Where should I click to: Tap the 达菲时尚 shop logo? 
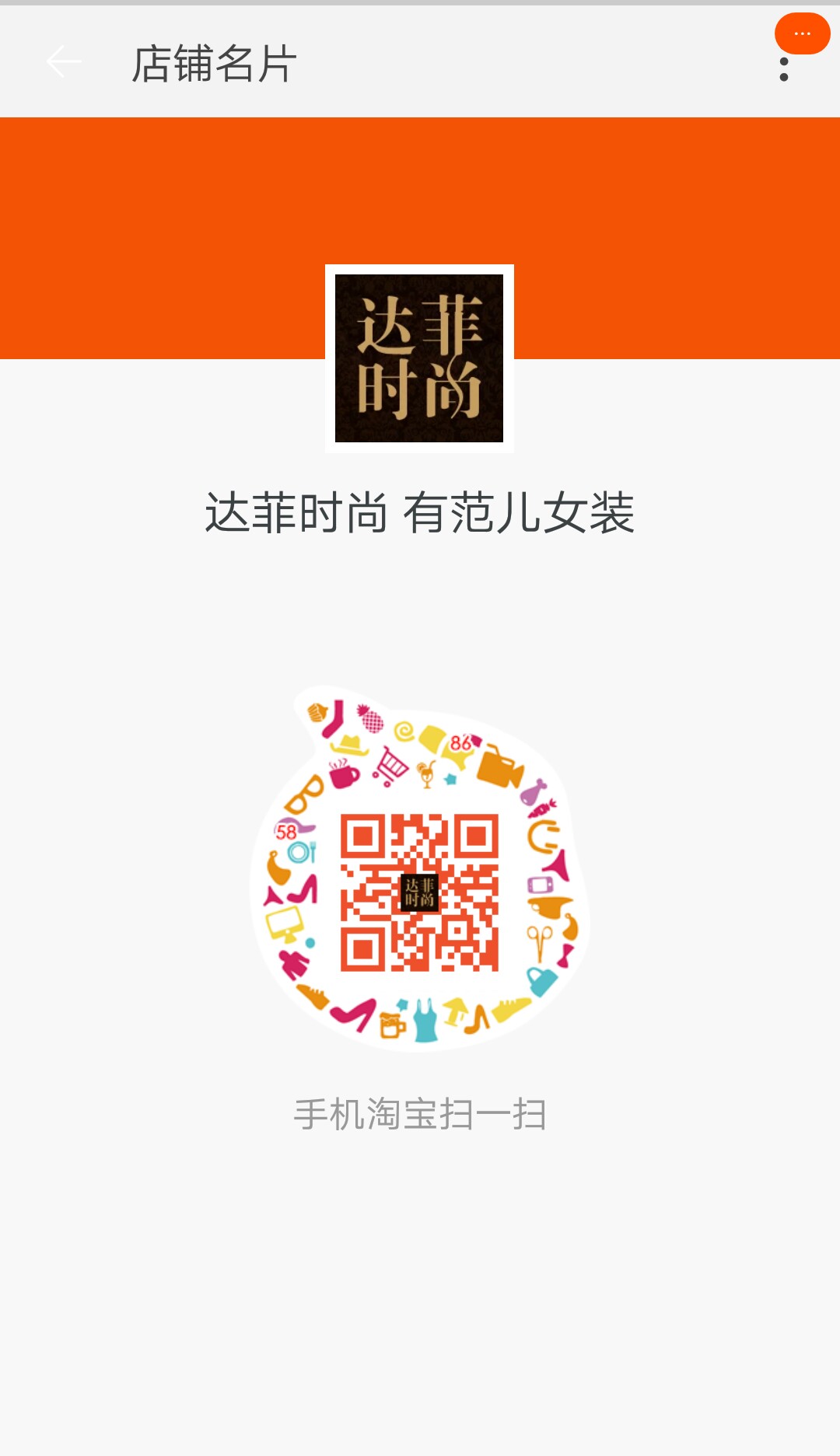(420, 358)
